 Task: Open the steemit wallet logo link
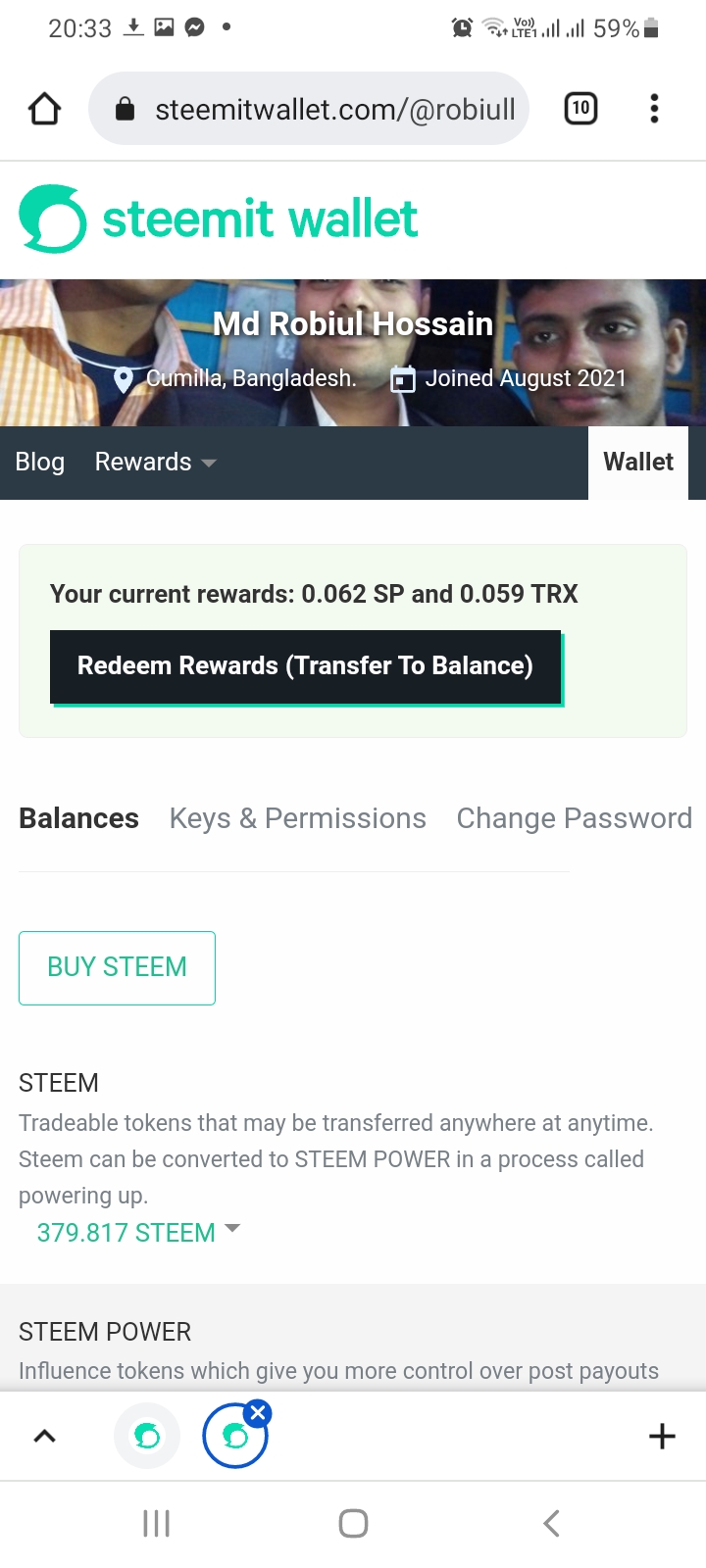click(219, 219)
